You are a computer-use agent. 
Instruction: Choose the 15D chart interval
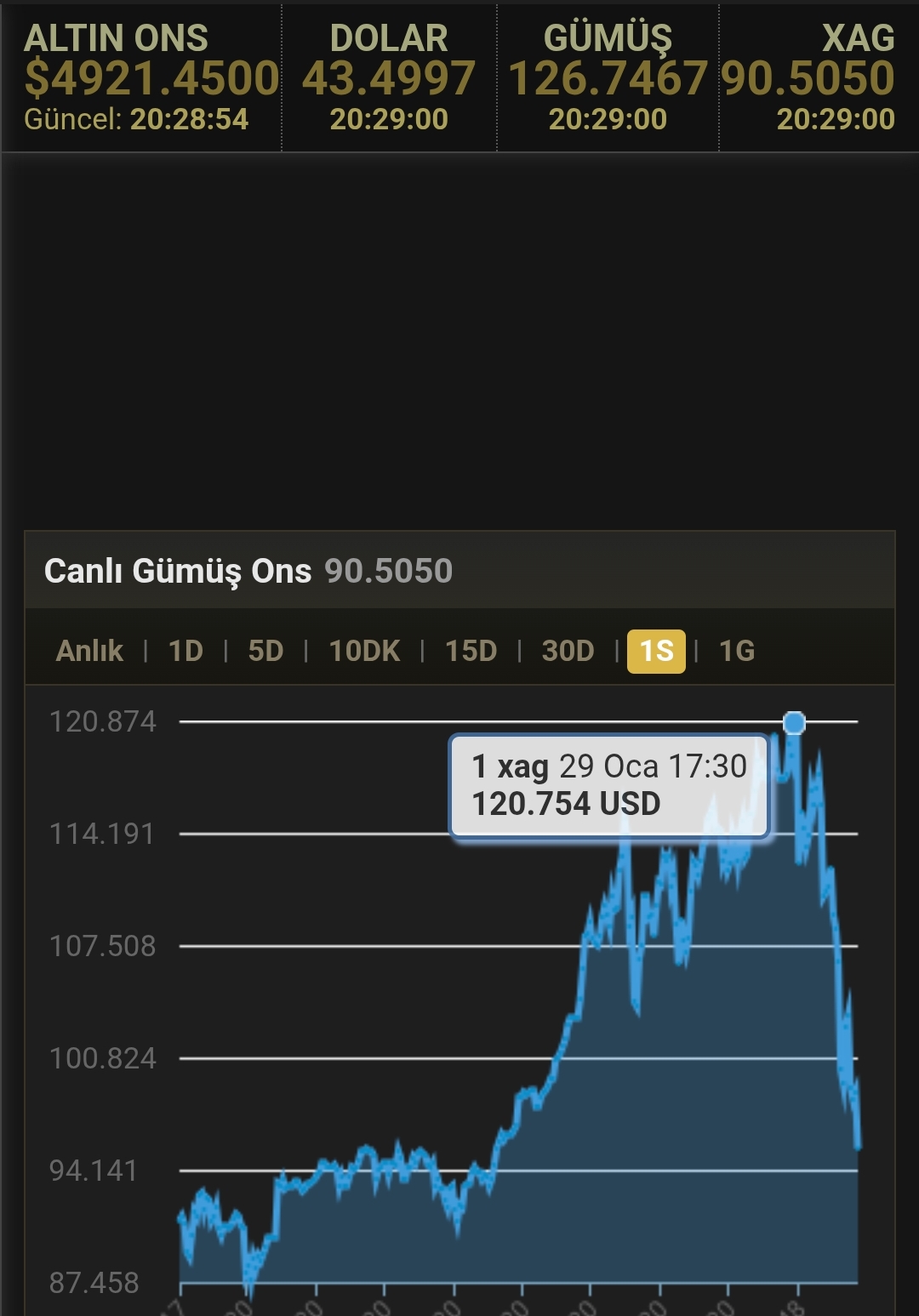click(471, 651)
